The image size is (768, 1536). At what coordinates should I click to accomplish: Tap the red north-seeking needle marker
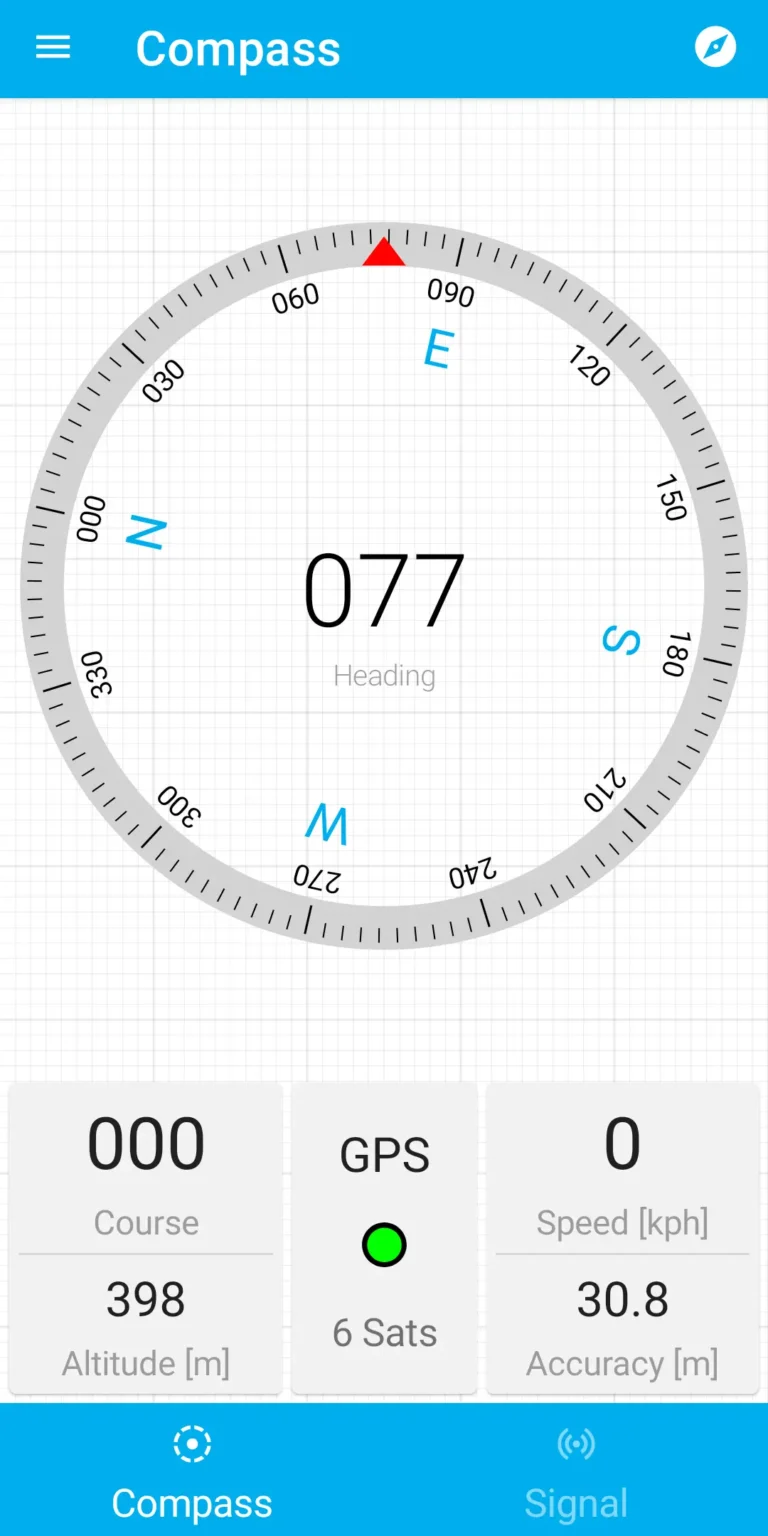[x=384, y=253]
